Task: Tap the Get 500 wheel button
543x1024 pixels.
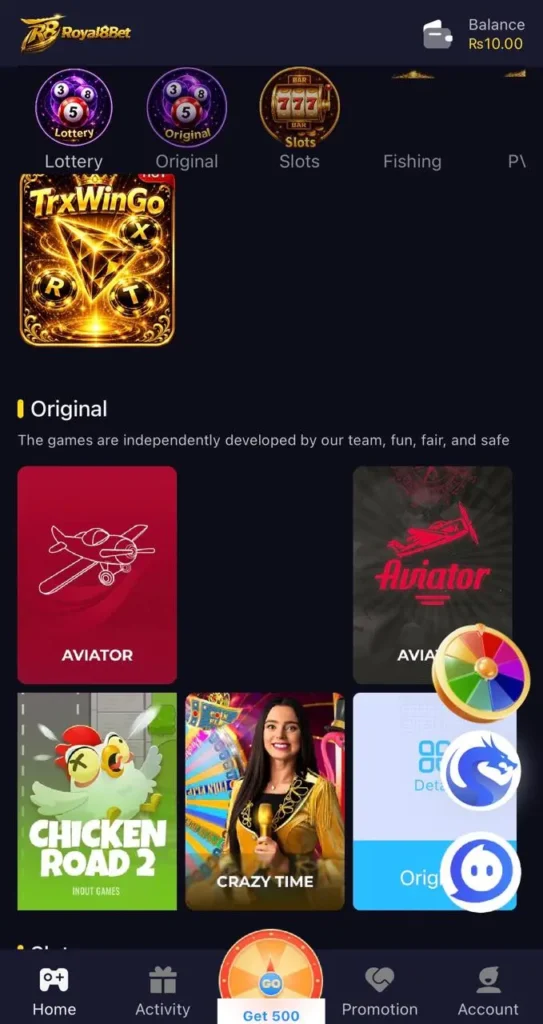Action: click(x=271, y=980)
